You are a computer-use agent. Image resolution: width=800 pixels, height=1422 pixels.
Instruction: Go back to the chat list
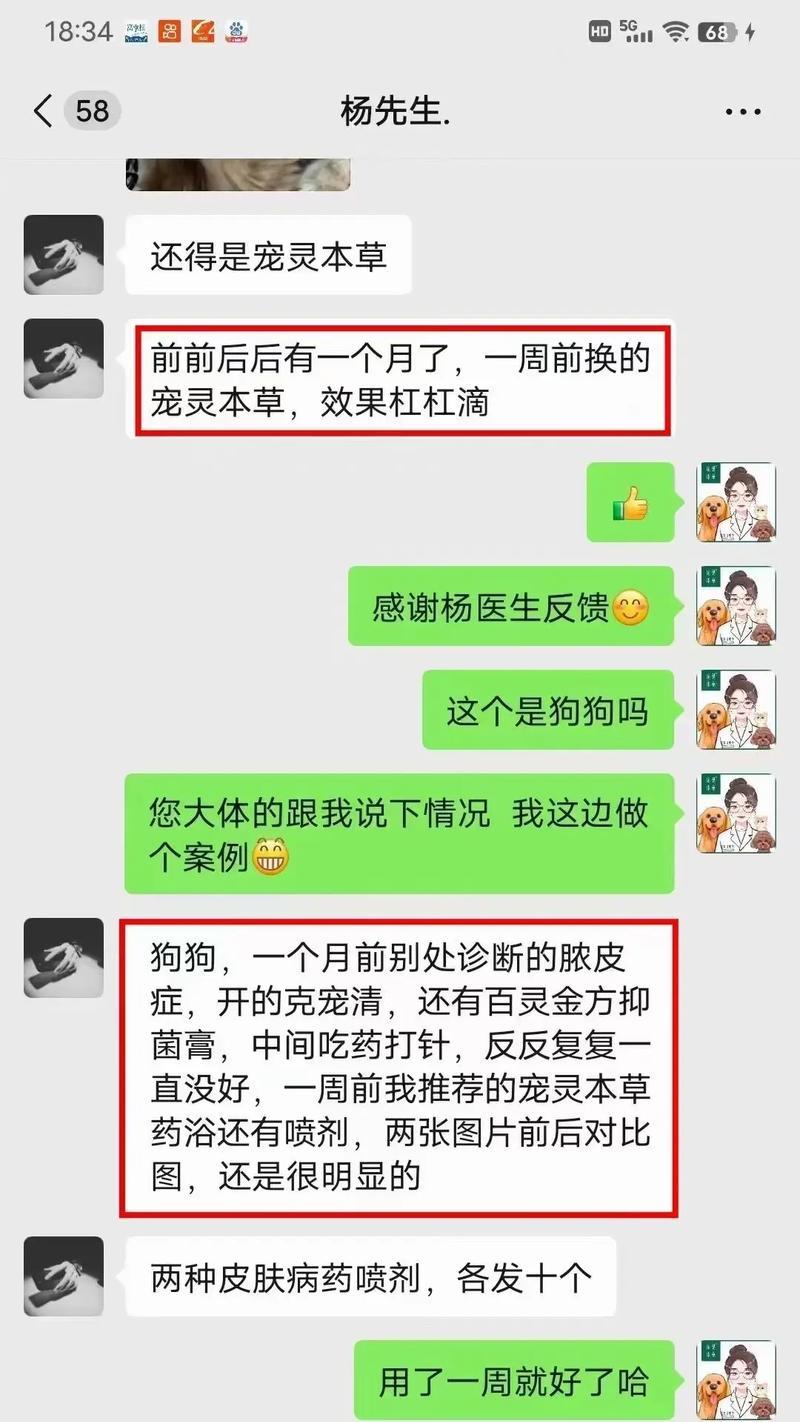(42, 111)
